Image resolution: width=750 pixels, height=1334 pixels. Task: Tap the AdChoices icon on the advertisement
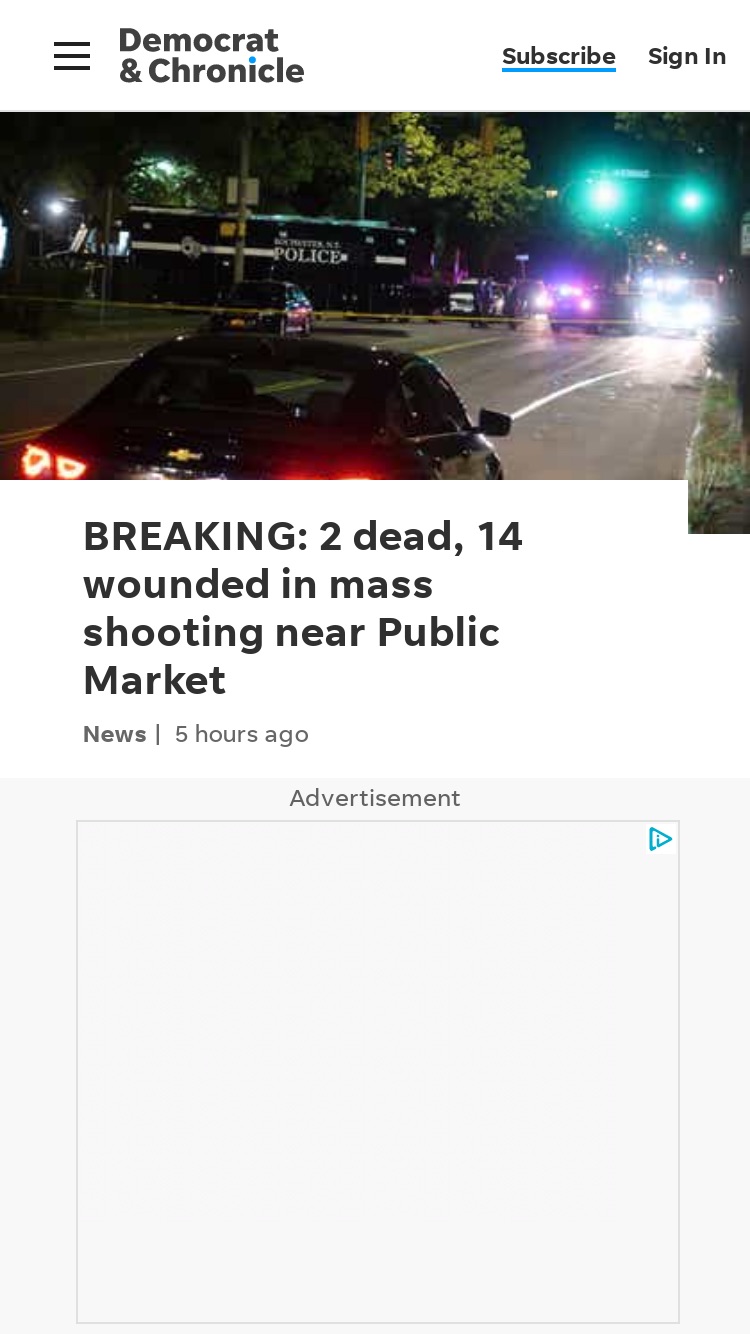click(660, 839)
